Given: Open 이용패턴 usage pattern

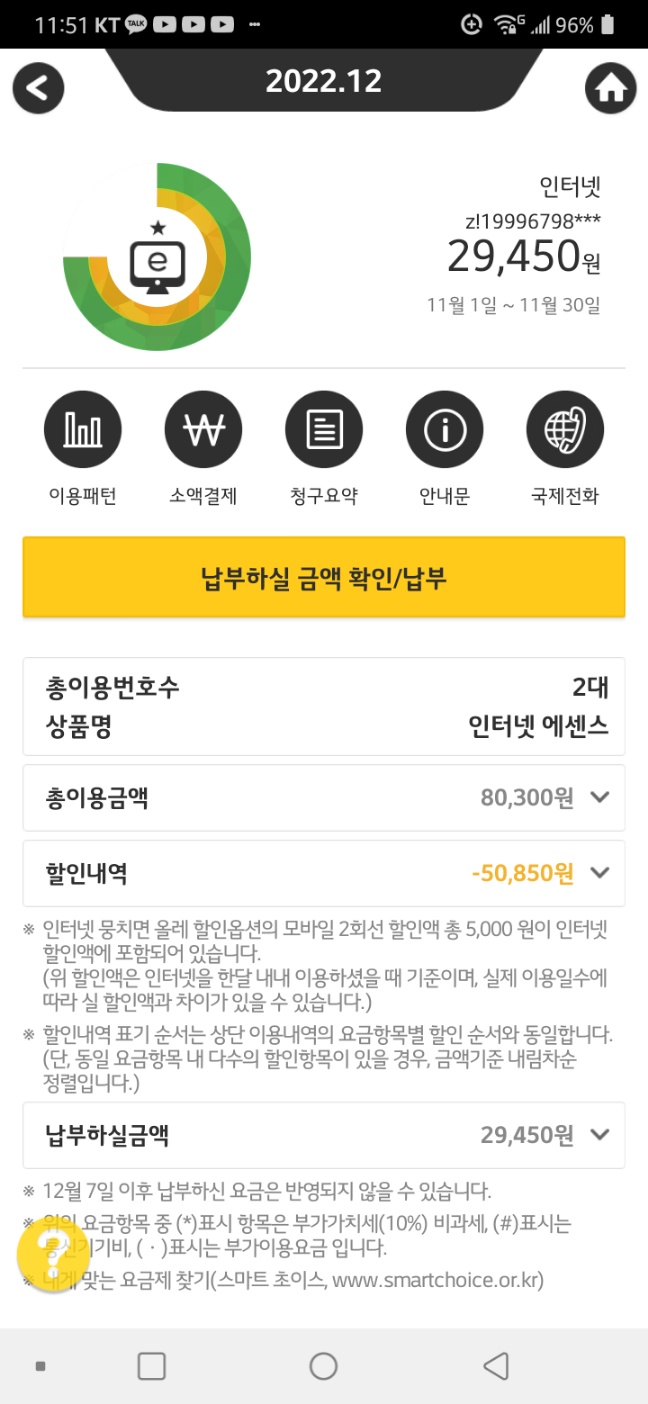Looking at the screenshot, I should (83, 430).
